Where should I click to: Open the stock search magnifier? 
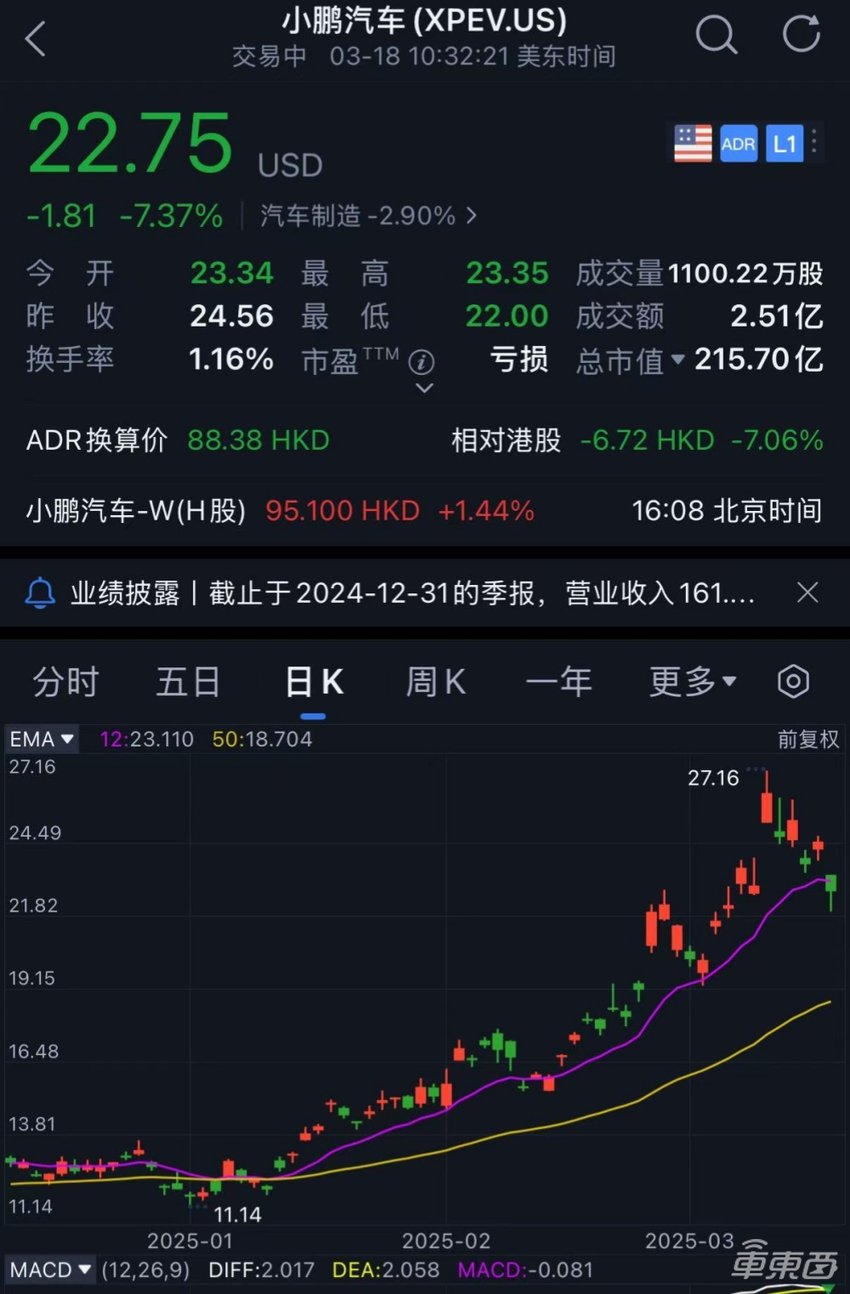click(x=716, y=36)
